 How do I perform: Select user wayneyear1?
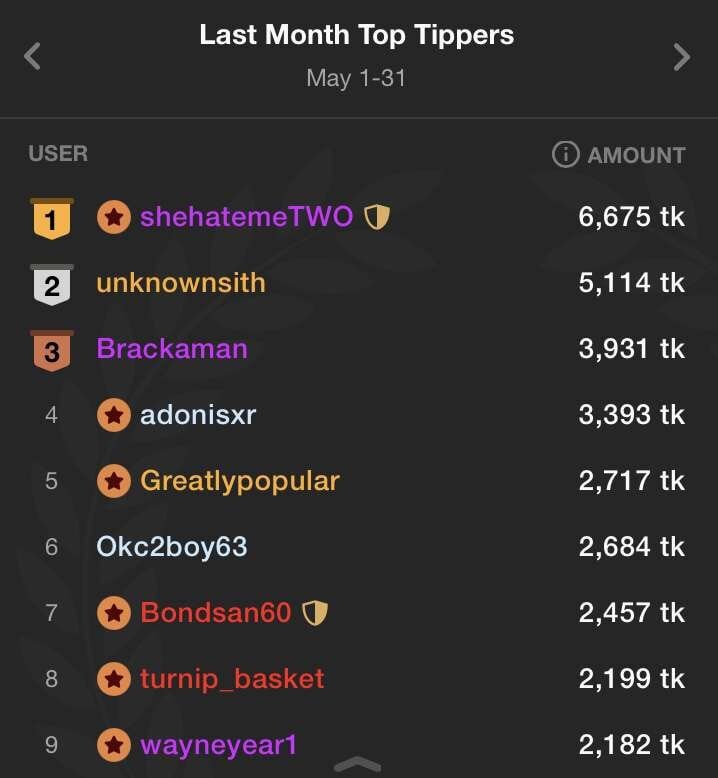point(218,745)
